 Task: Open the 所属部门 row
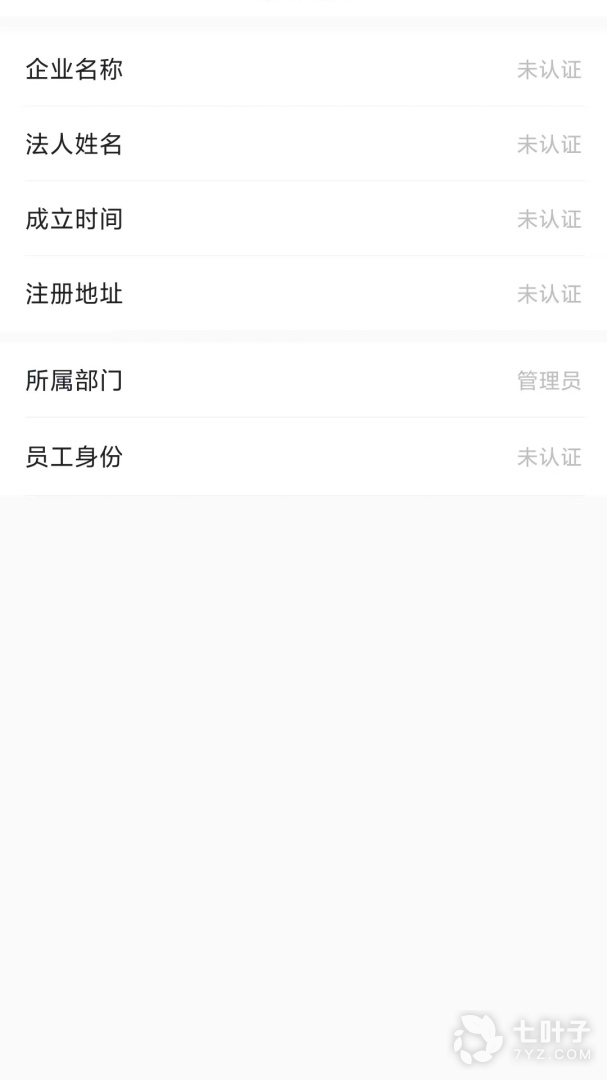303,381
